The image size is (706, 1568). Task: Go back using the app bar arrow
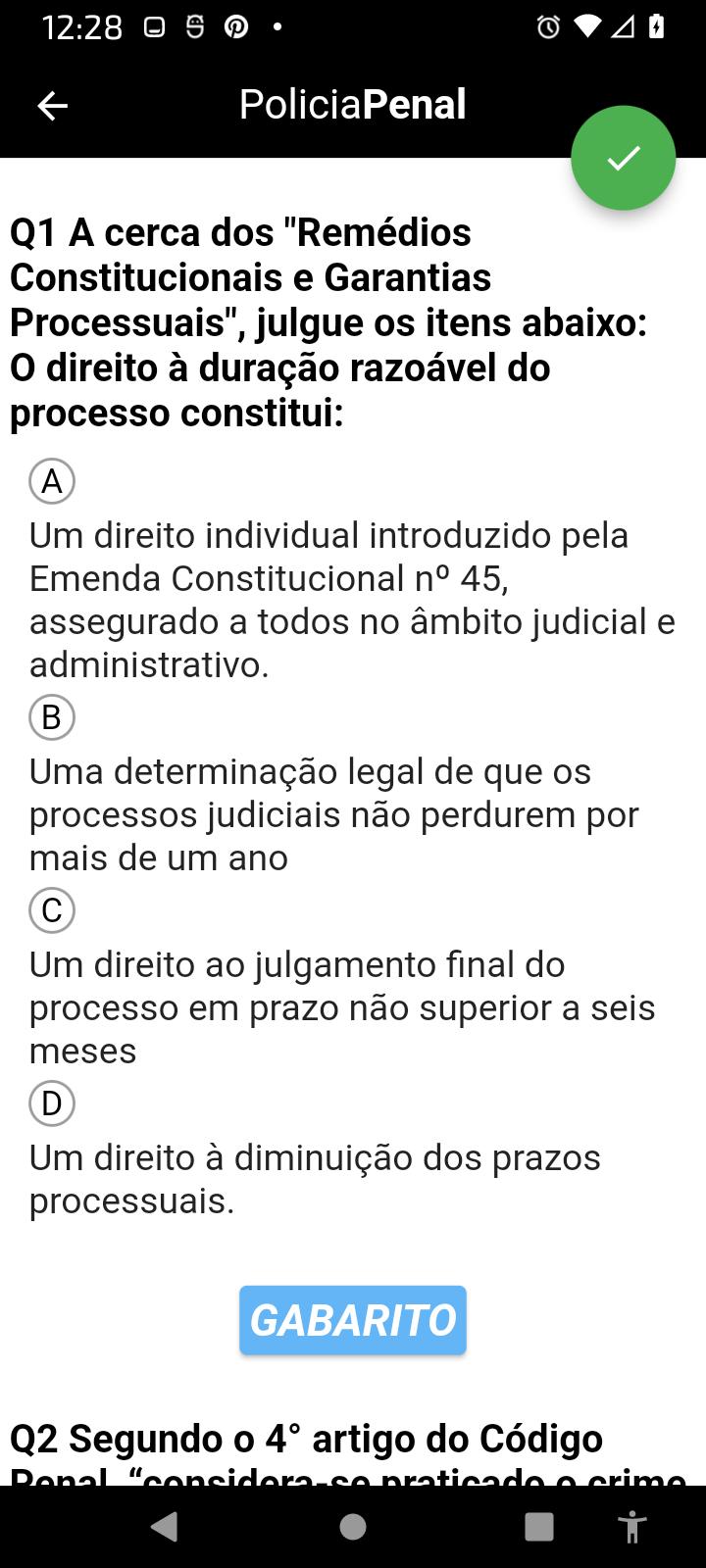coord(52,106)
